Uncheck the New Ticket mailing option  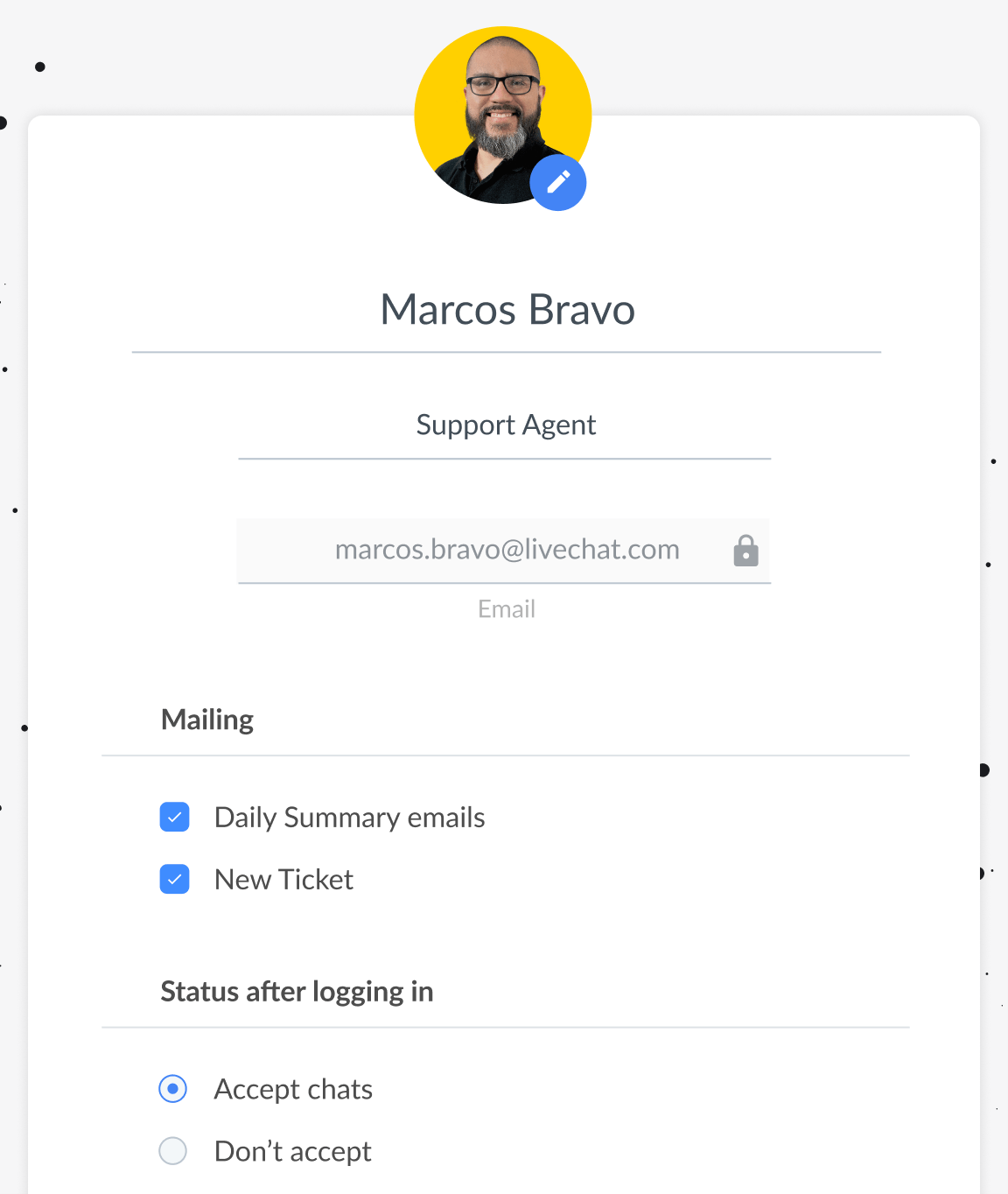point(175,879)
